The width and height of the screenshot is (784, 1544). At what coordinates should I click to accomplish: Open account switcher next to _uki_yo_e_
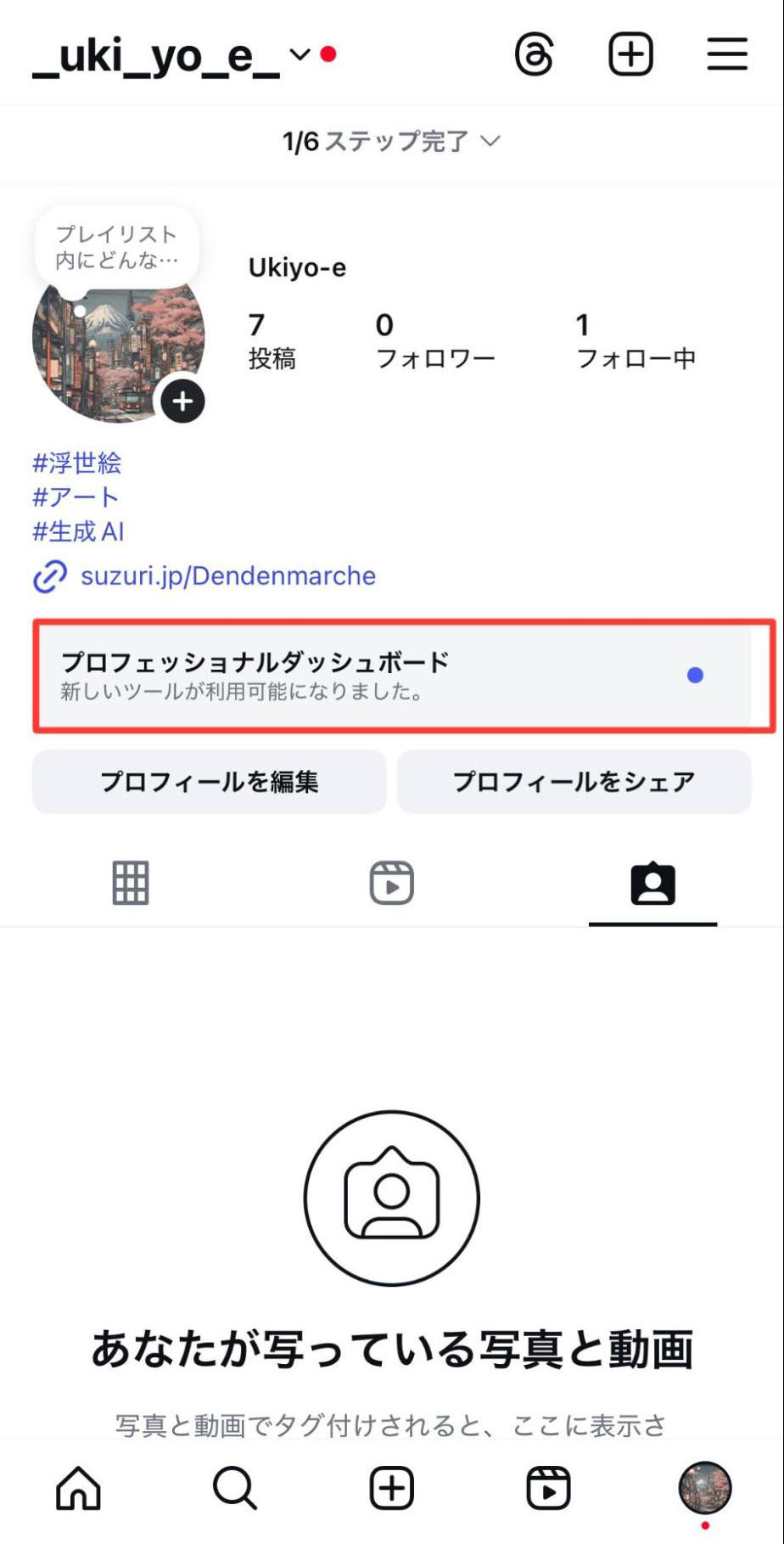(300, 55)
